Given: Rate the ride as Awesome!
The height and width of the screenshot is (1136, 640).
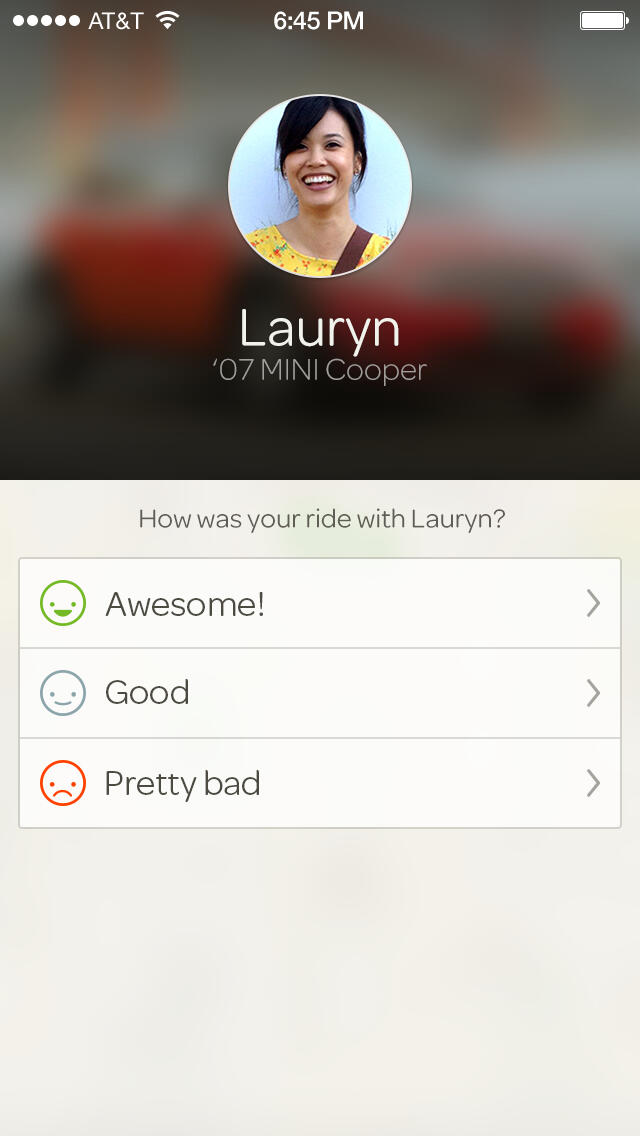Looking at the screenshot, I should [x=319, y=604].
